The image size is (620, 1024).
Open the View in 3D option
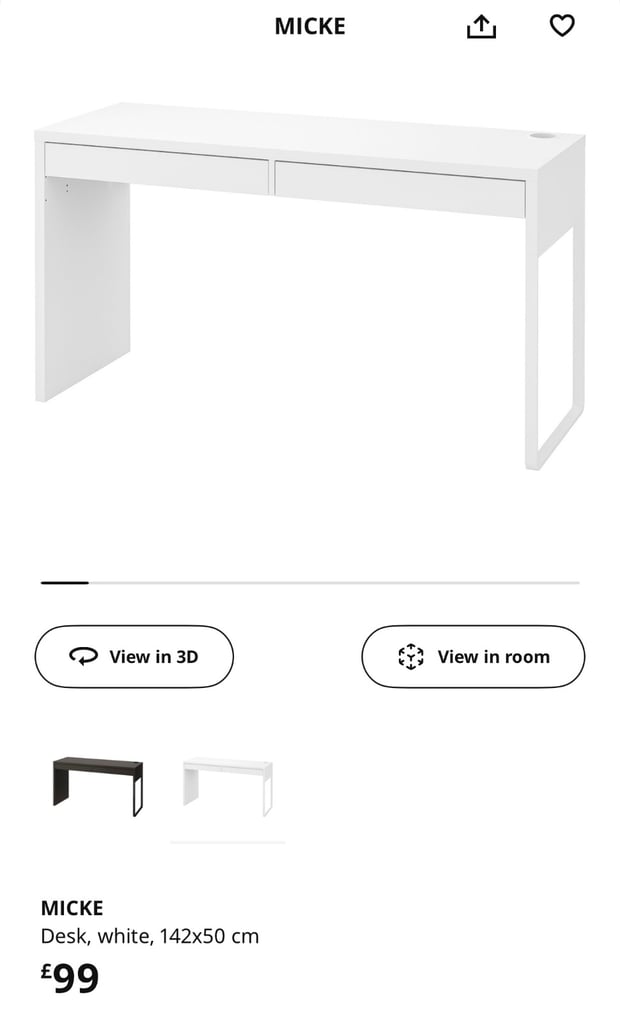coord(134,656)
